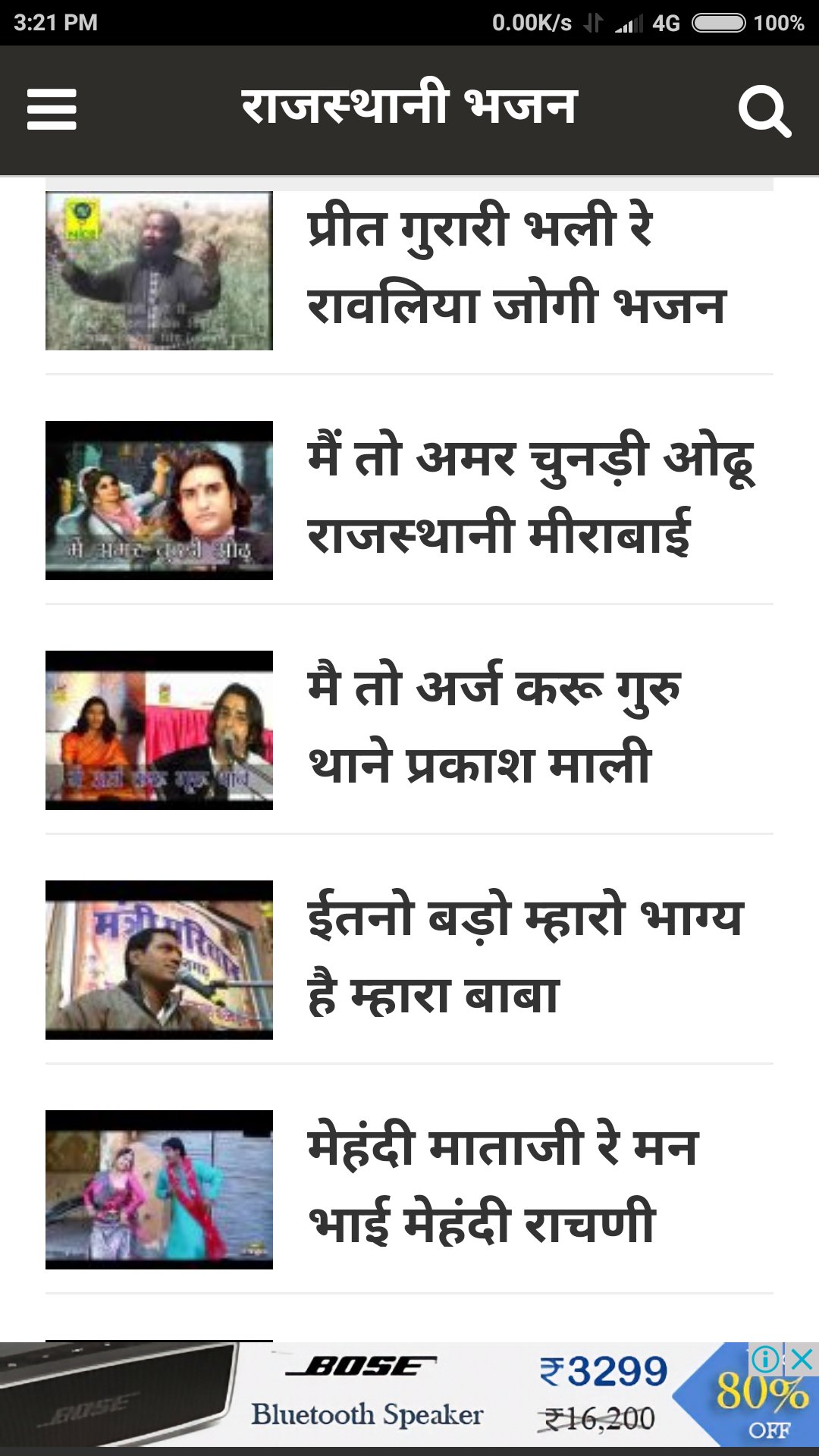Screen dimensions: 819x1456
Task: Close the Bose ad banner
Action: 802,1360
